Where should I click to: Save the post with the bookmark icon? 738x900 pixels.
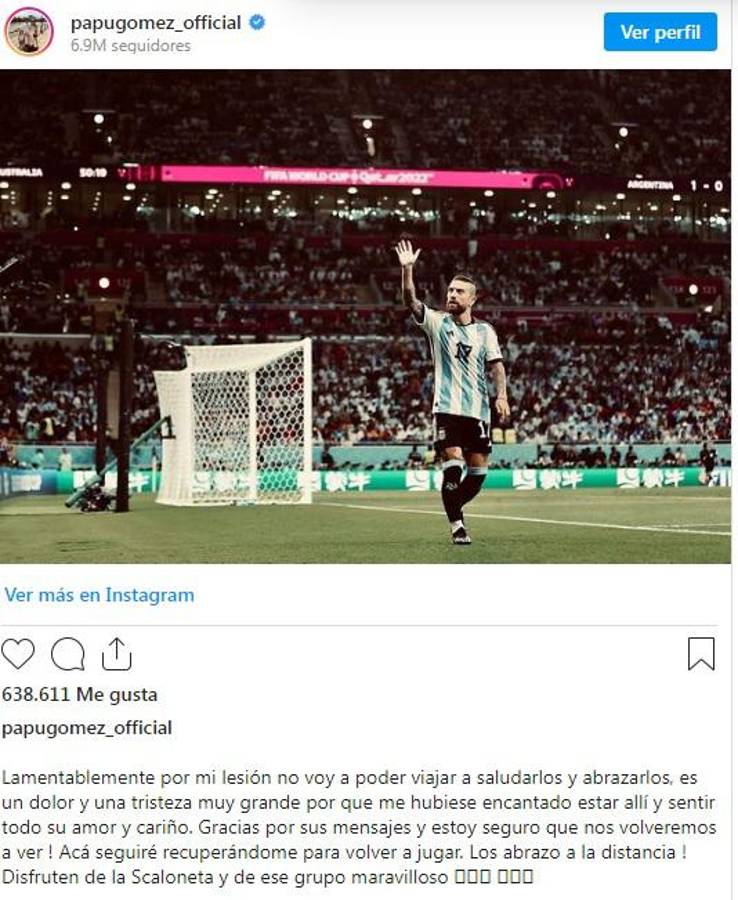[701, 654]
